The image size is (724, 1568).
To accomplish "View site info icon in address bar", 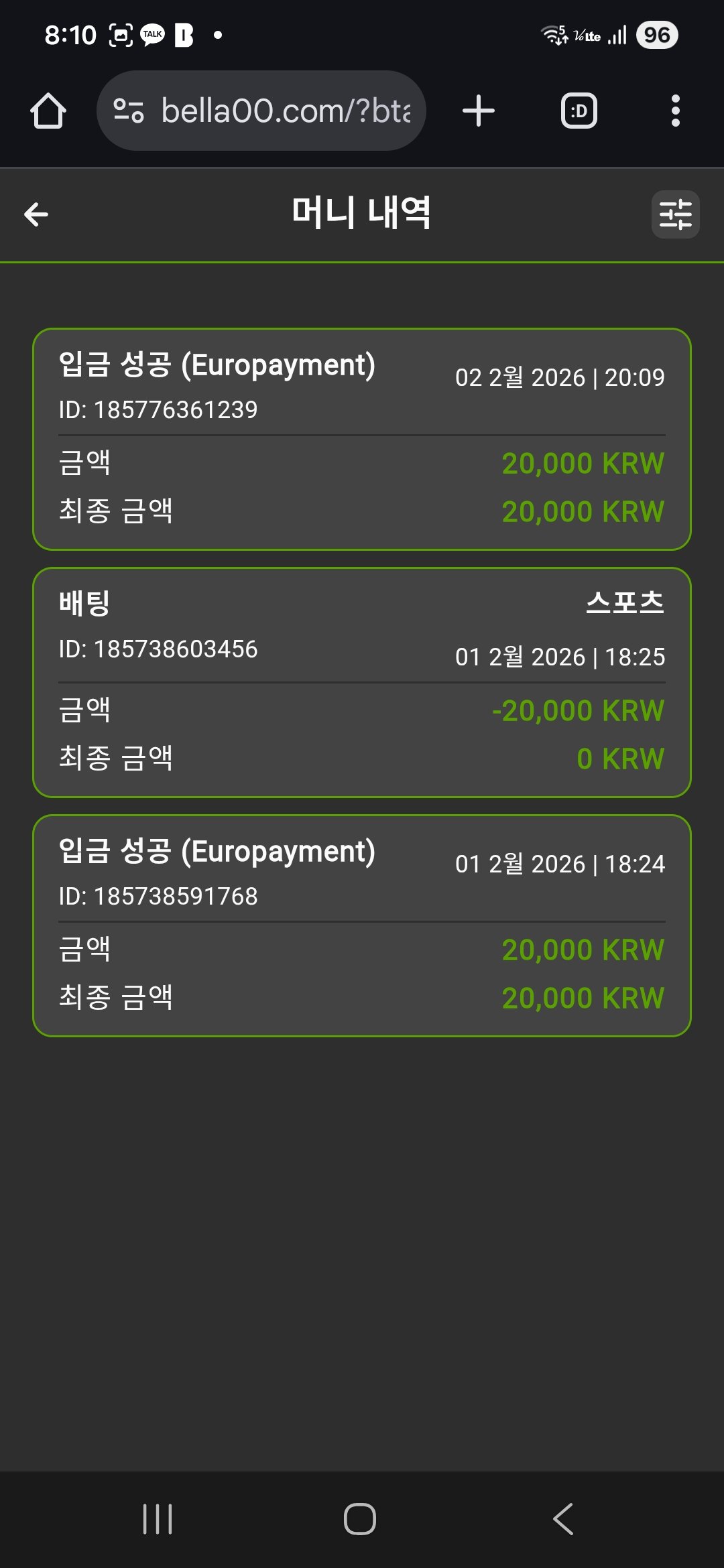I will 129,111.
